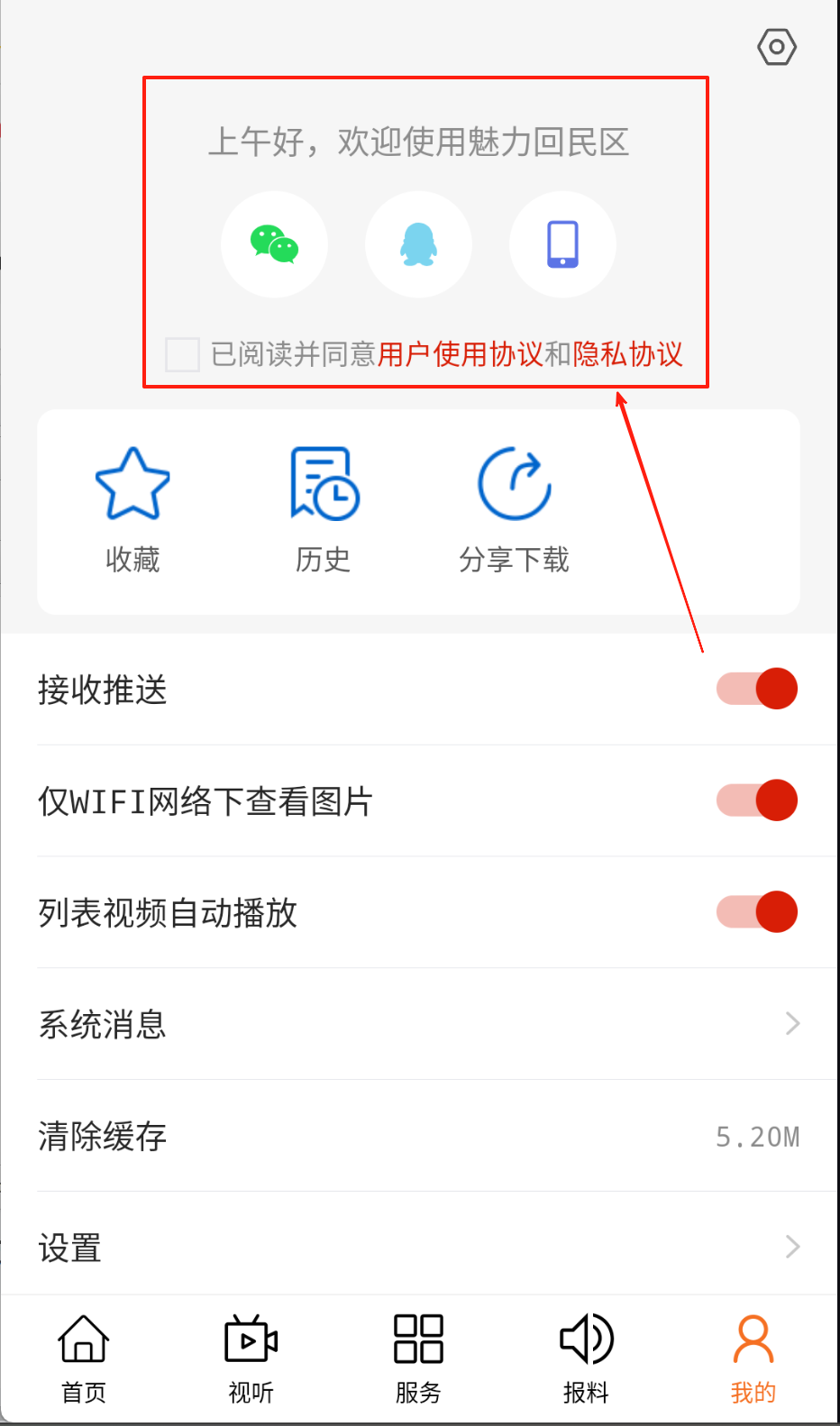Open the 隐私协议 link

click(x=627, y=354)
